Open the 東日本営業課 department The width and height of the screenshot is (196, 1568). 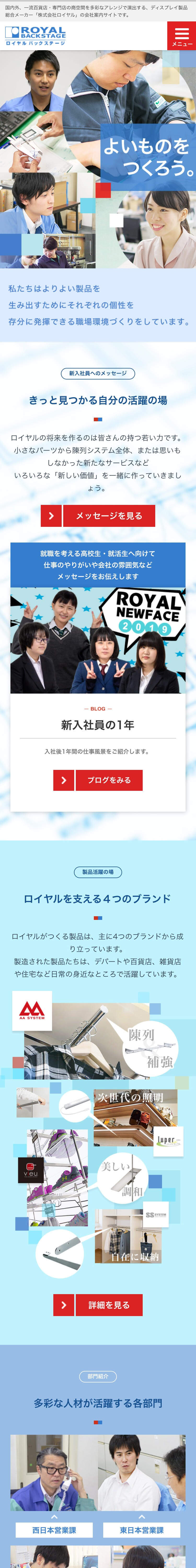(142, 1530)
